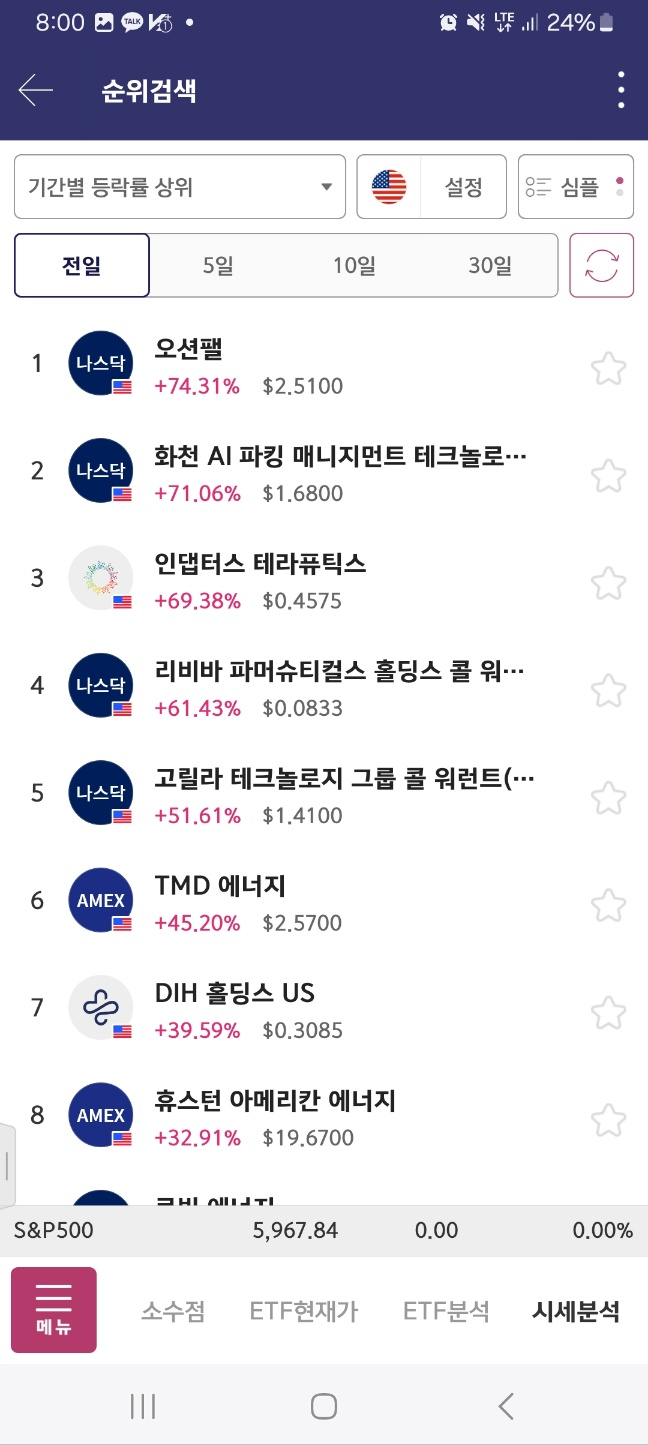Switch to the 10일 period tab
The height and width of the screenshot is (1445, 648).
point(354,266)
